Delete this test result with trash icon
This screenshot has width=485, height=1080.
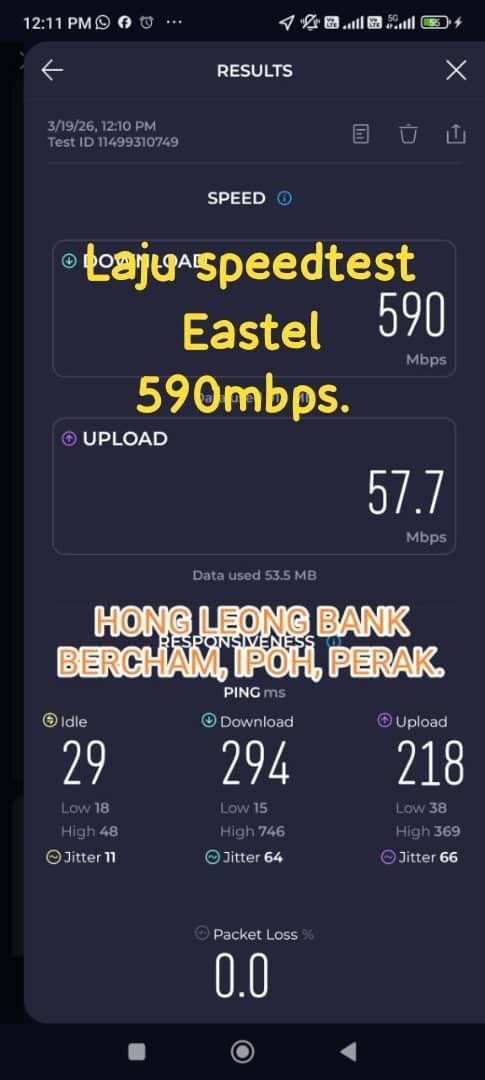(x=409, y=134)
